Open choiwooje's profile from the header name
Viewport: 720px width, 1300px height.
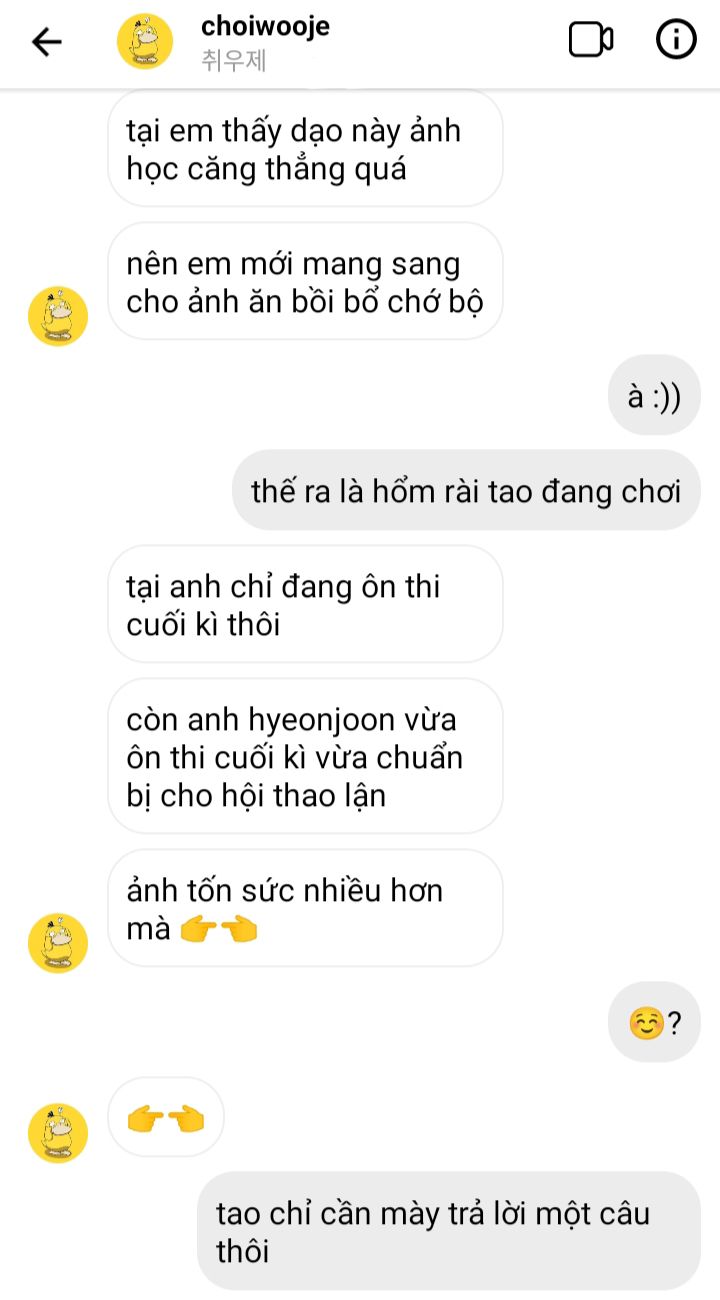click(x=265, y=27)
